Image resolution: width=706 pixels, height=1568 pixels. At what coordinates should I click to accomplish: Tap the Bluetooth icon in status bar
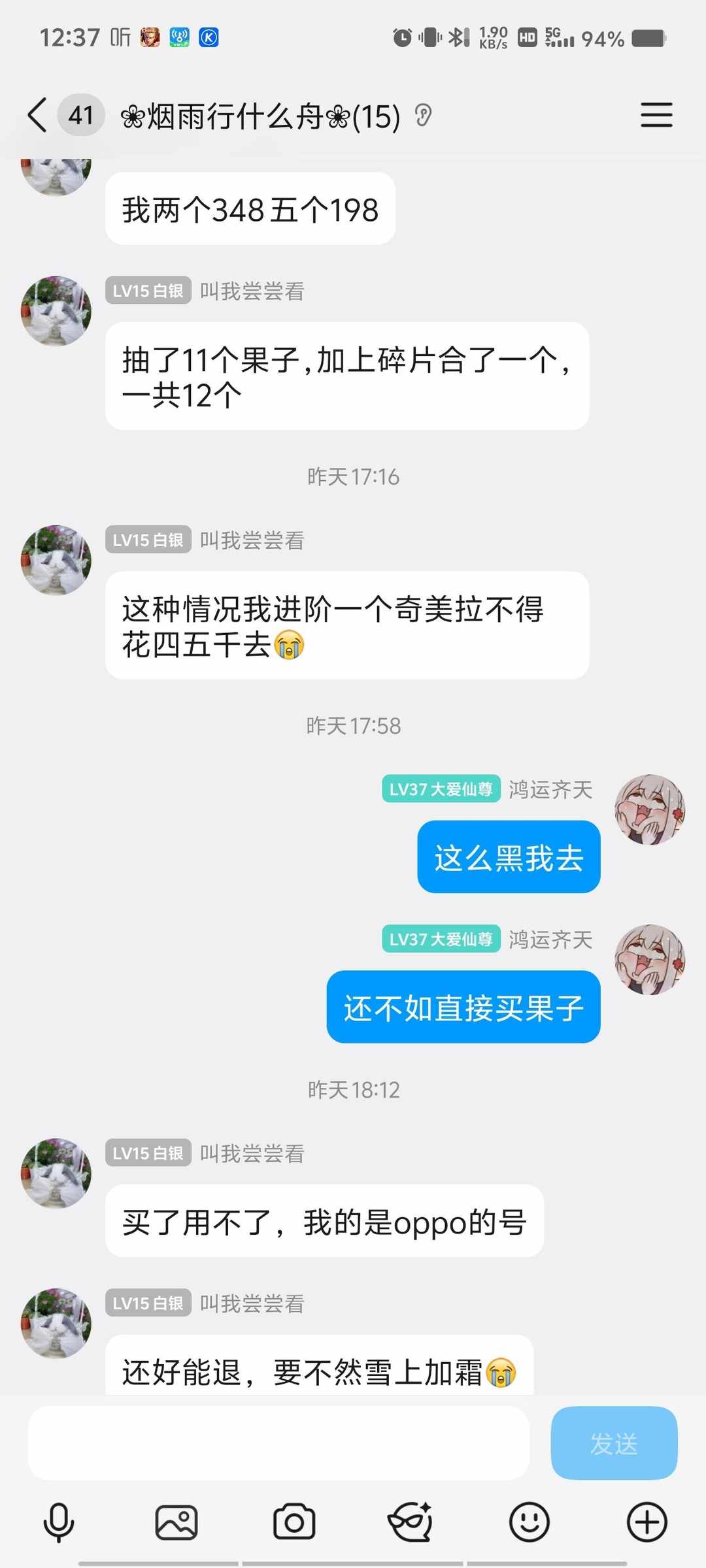[458, 38]
